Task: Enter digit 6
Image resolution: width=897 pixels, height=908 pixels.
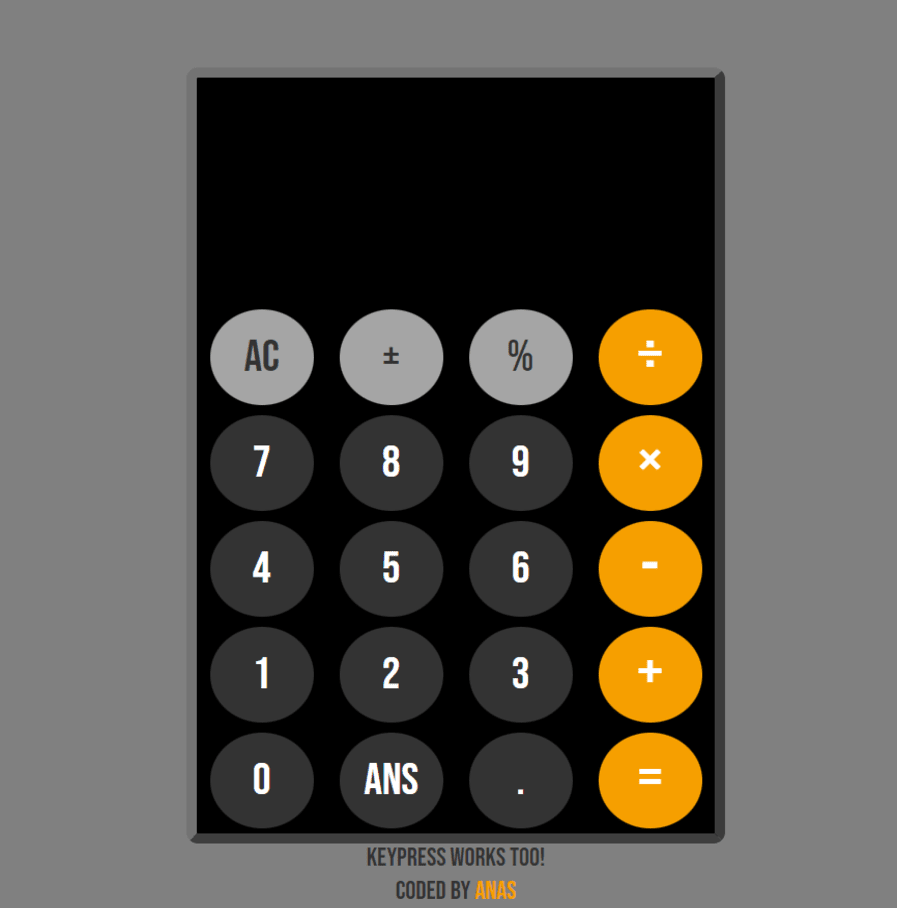Action: coord(520,569)
